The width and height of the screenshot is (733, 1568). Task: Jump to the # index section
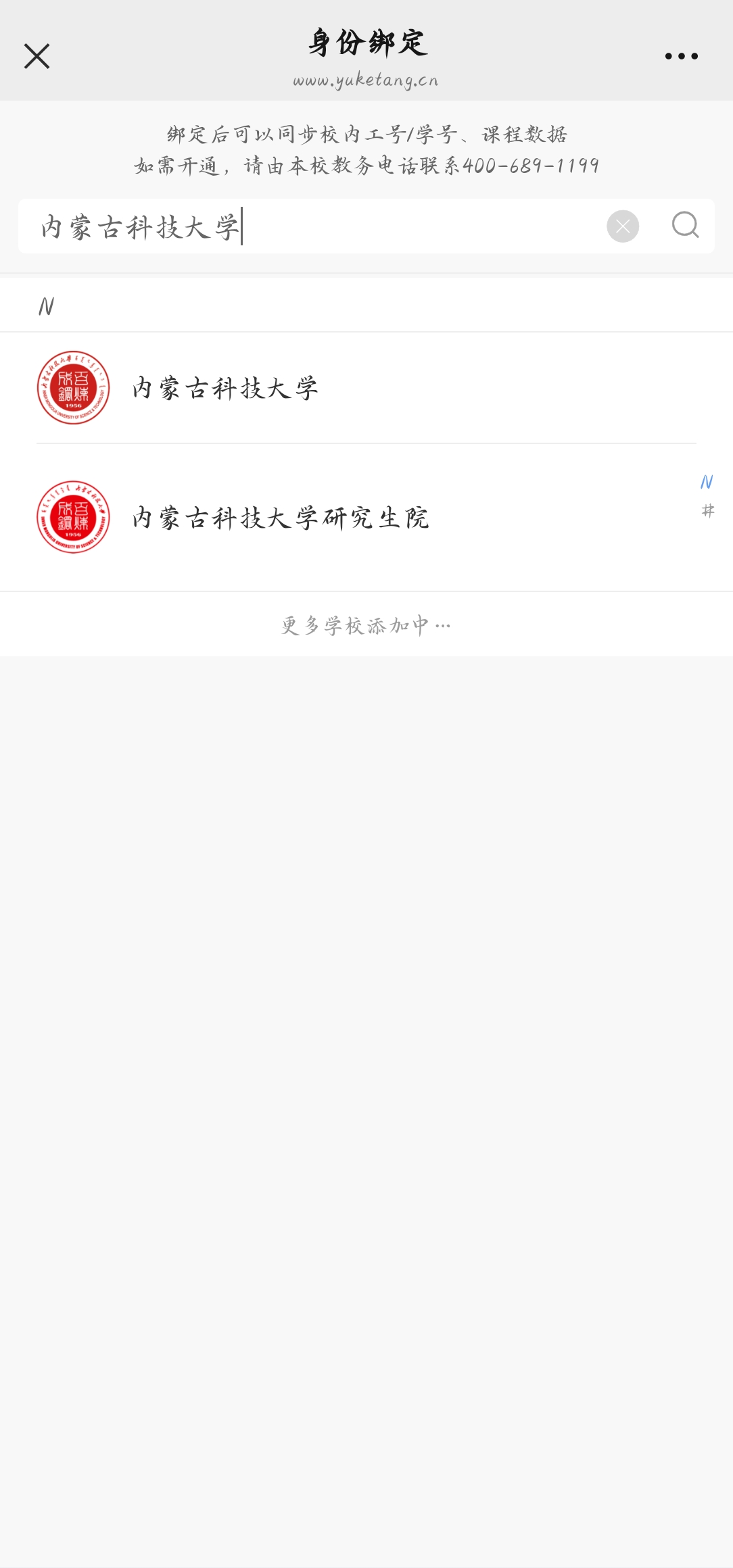coord(707,511)
